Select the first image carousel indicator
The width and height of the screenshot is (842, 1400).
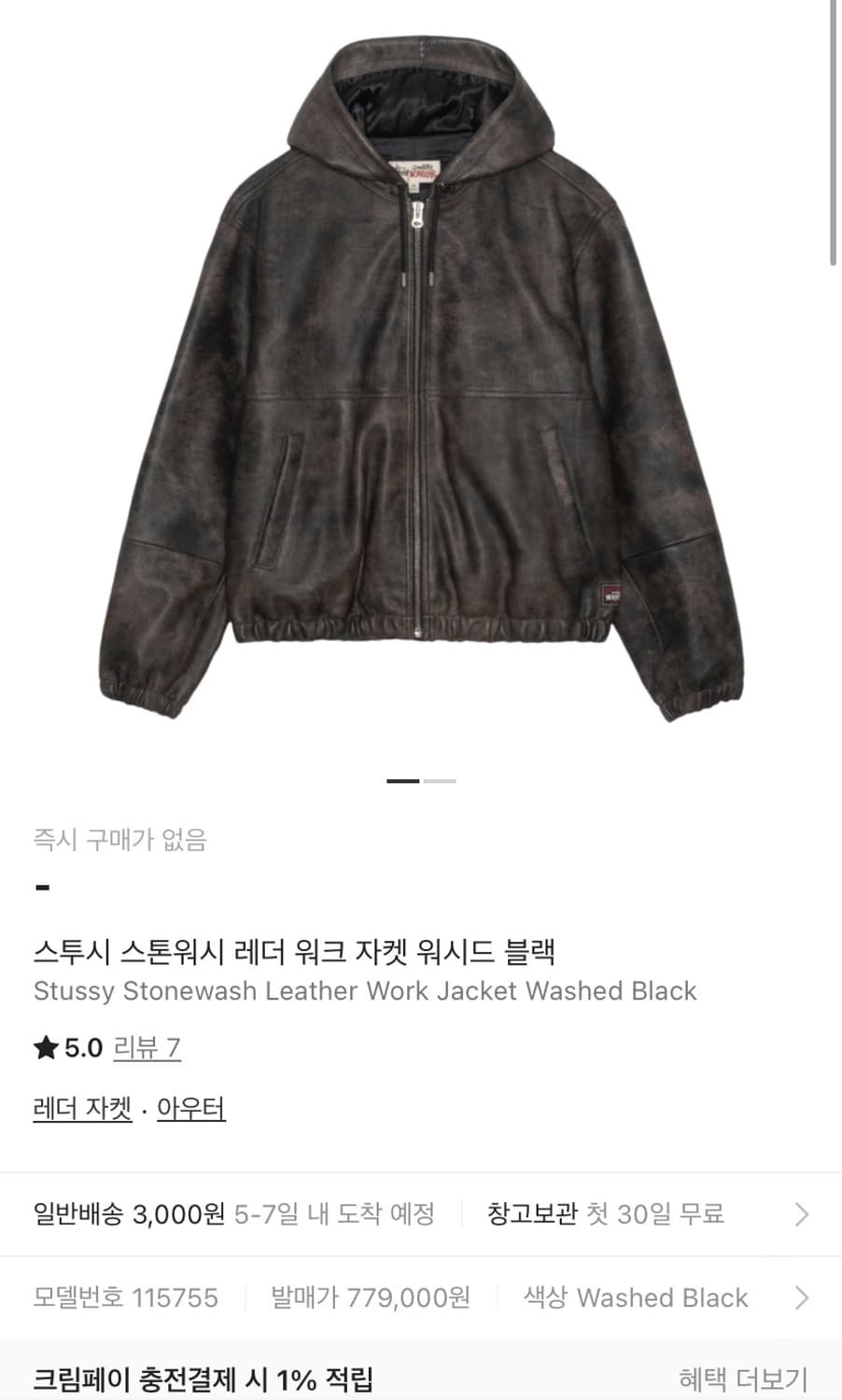401,781
